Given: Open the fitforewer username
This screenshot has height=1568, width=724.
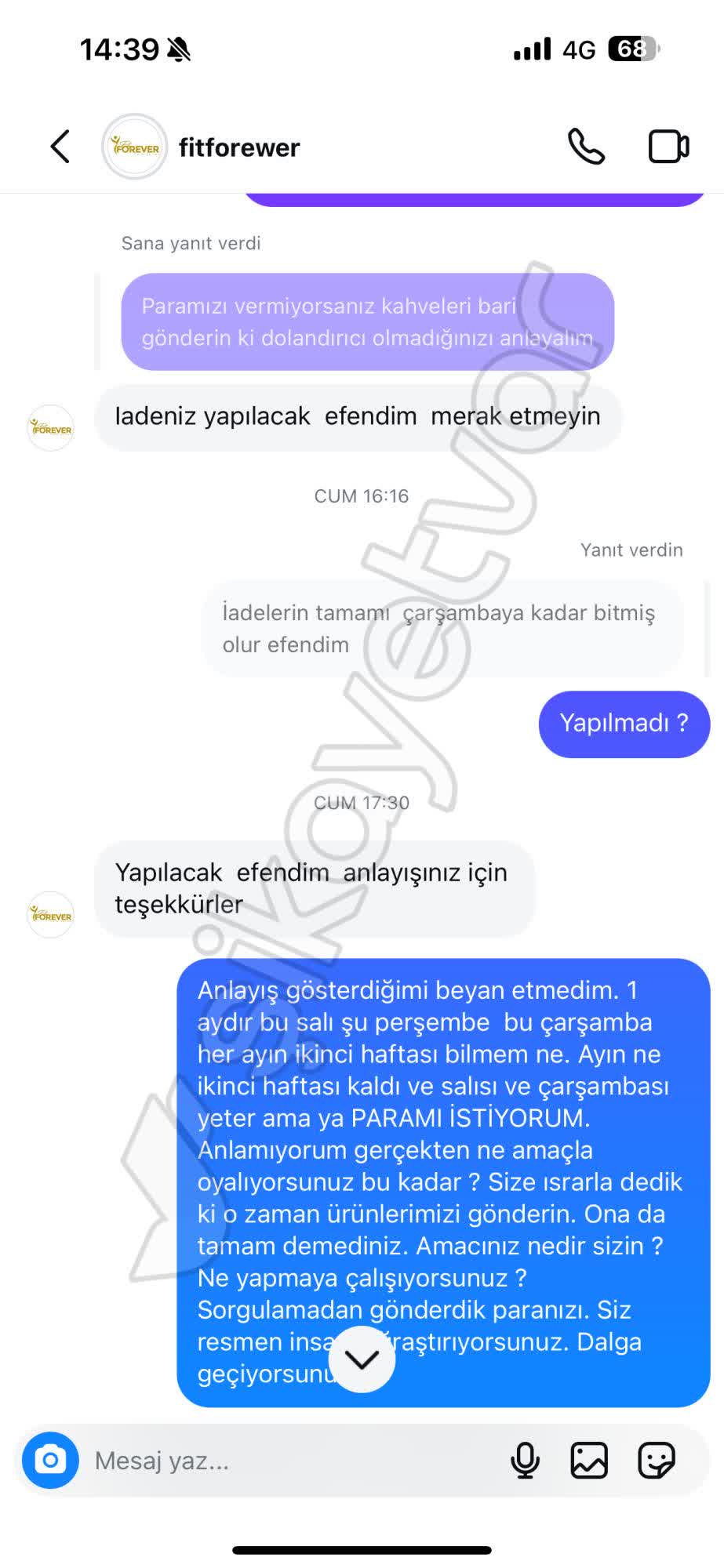Looking at the screenshot, I should tap(239, 147).
